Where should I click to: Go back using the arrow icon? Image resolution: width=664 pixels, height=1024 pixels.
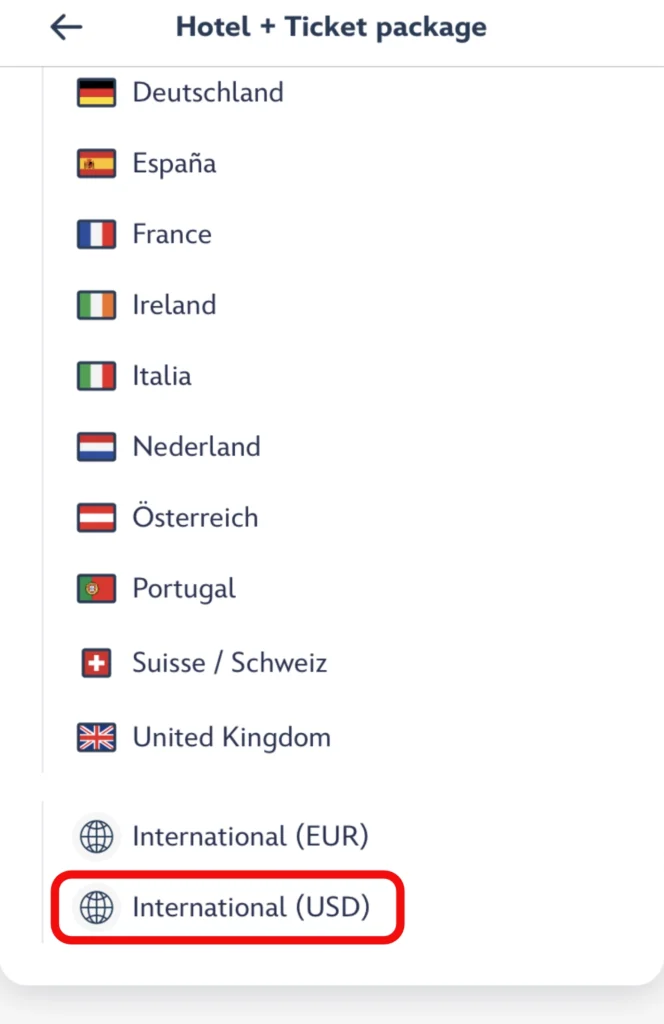point(66,27)
